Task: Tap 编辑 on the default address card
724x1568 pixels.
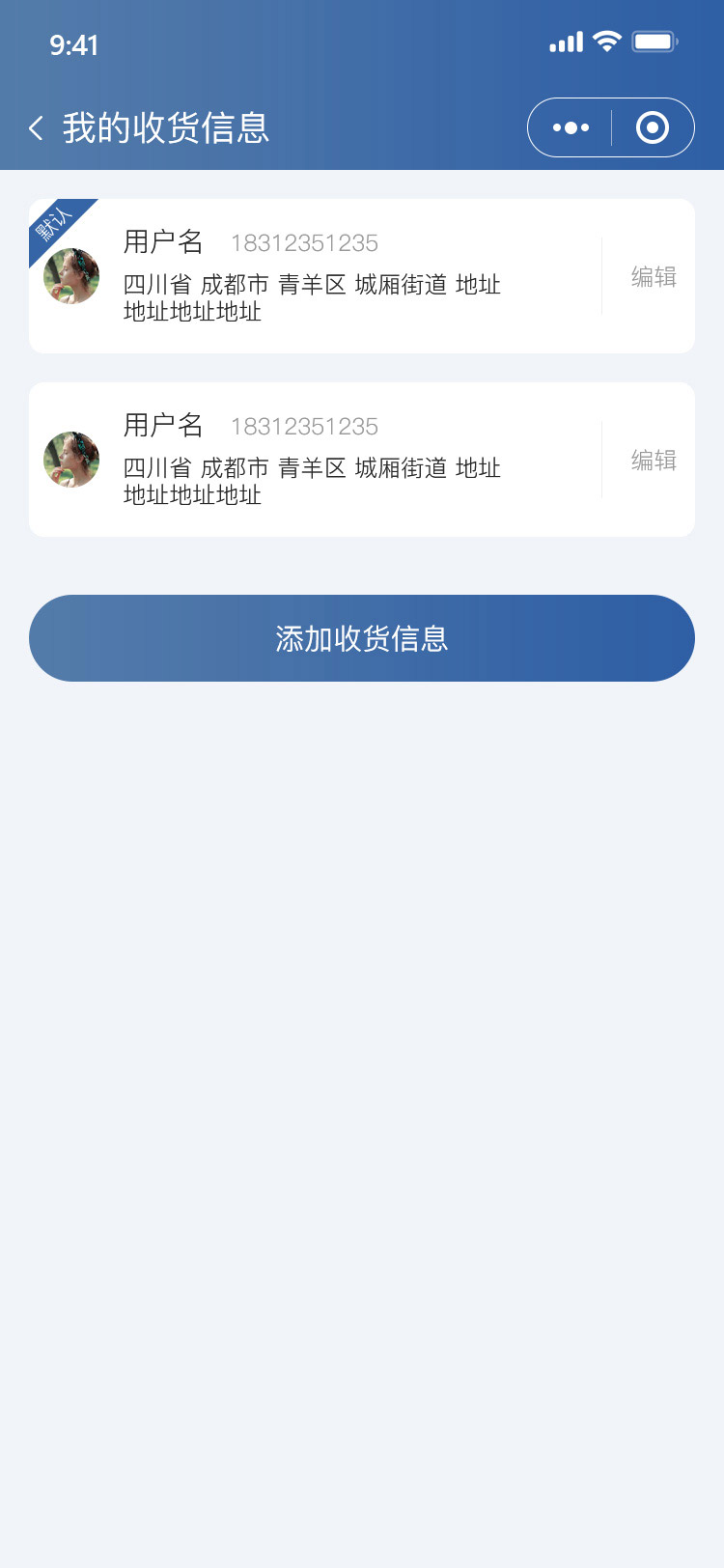Action: click(x=654, y=276)
